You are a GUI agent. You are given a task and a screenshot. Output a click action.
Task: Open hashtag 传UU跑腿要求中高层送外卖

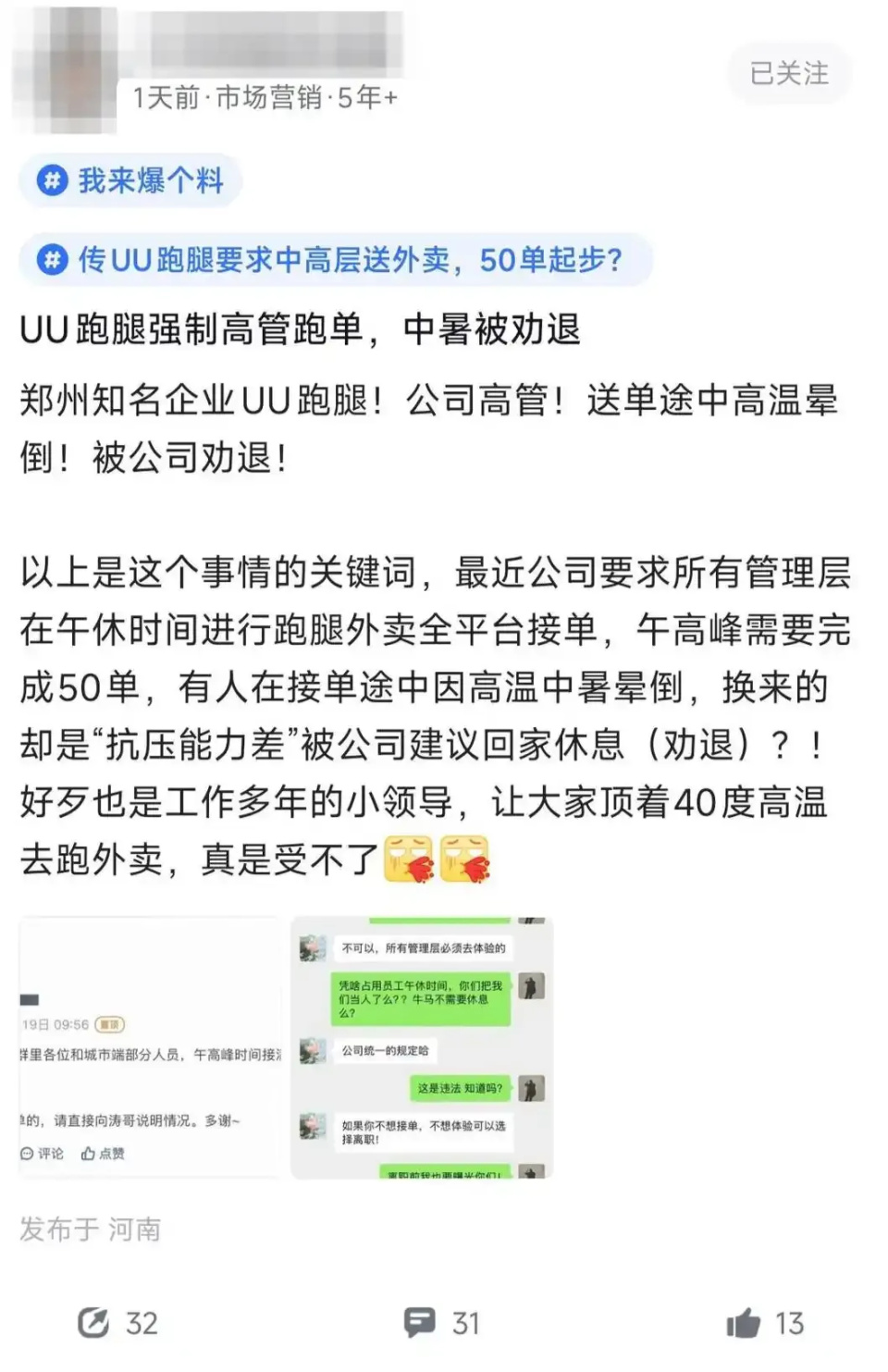pos(351,260)
